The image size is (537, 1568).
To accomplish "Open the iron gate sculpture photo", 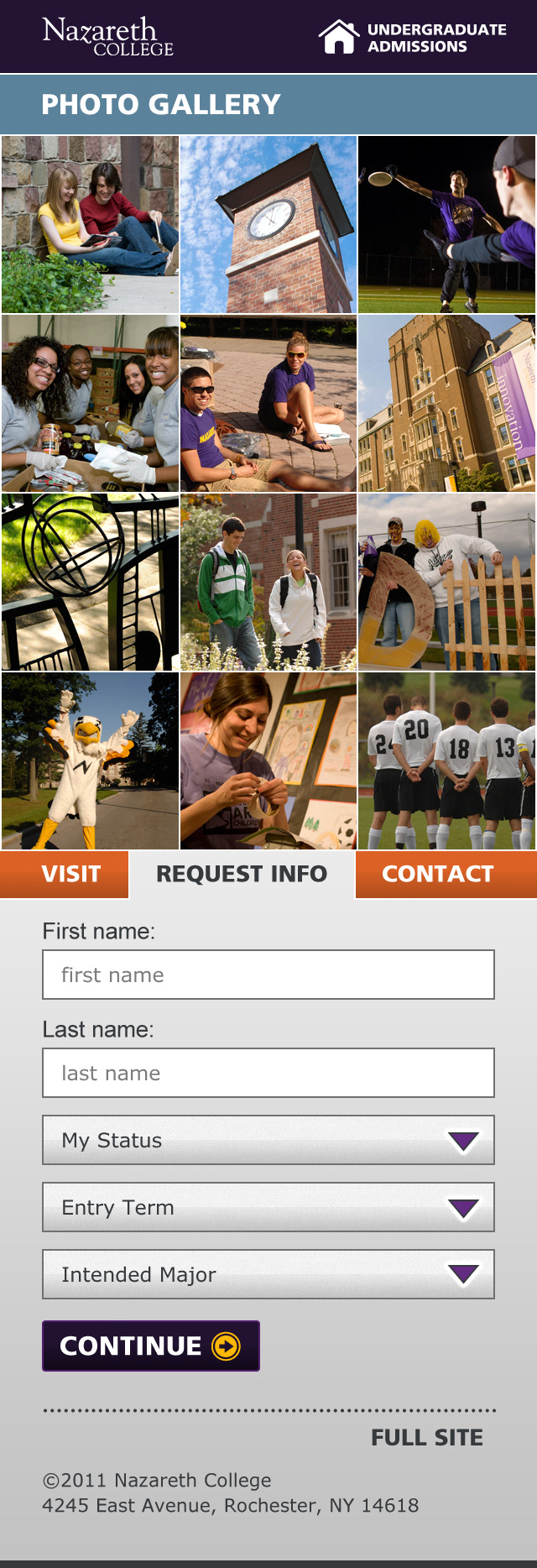I will [90, 583].
